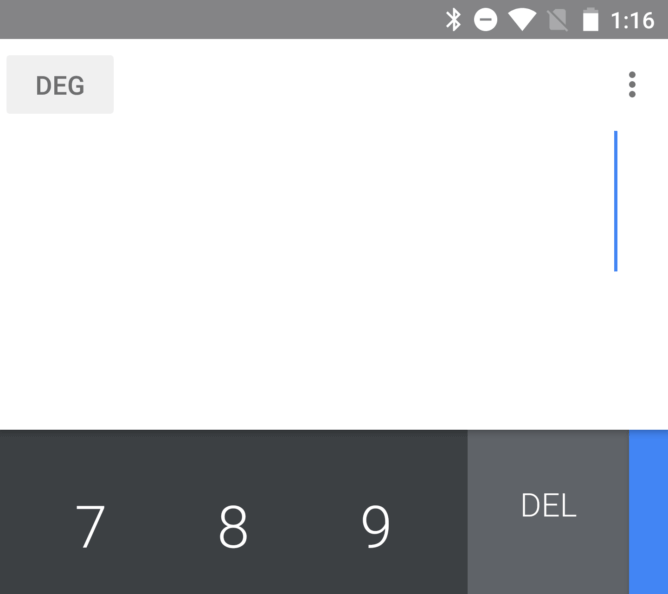Open the three-dot overflow menu
This screenshot has width=668, height=594.
(x=631, y=85)
